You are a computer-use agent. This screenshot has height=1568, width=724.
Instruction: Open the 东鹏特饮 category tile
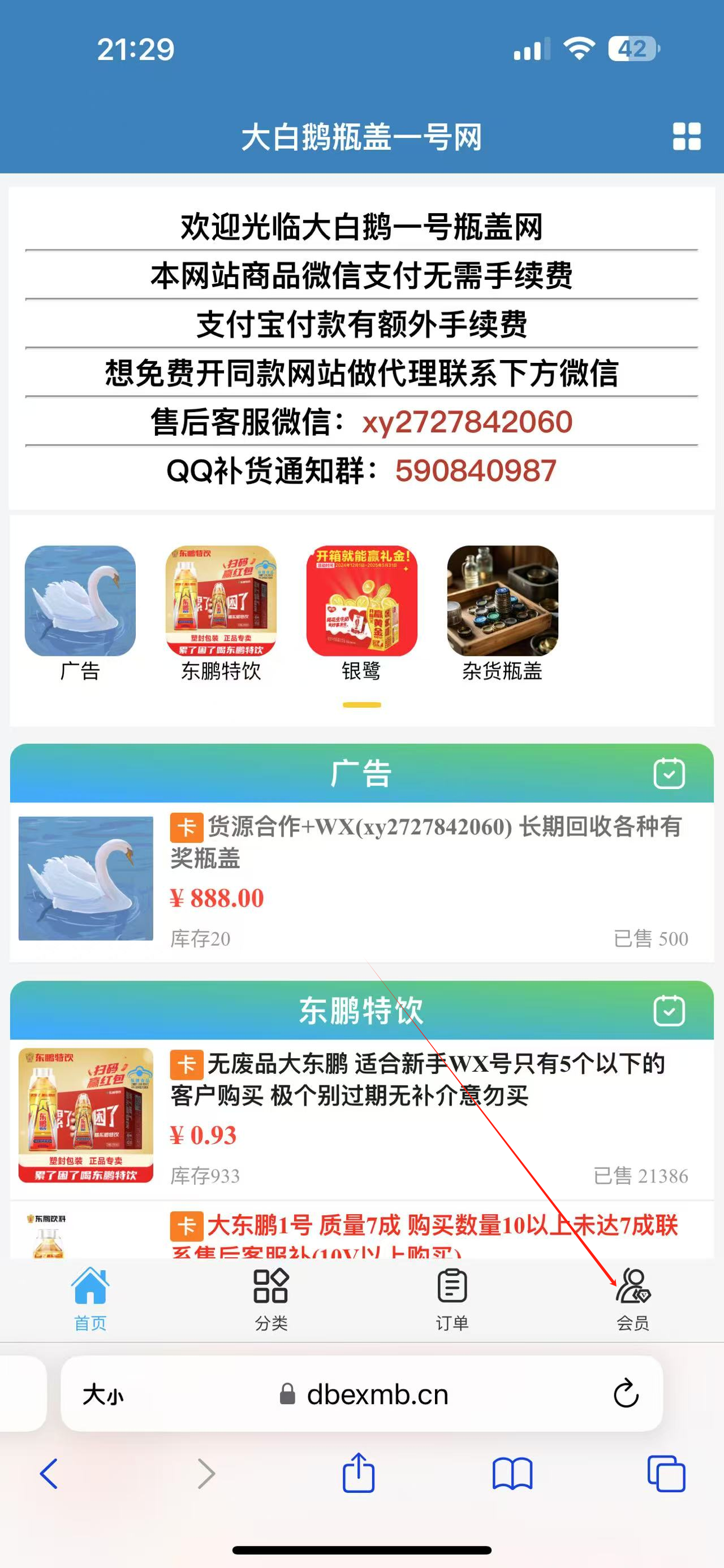[221, 611]
